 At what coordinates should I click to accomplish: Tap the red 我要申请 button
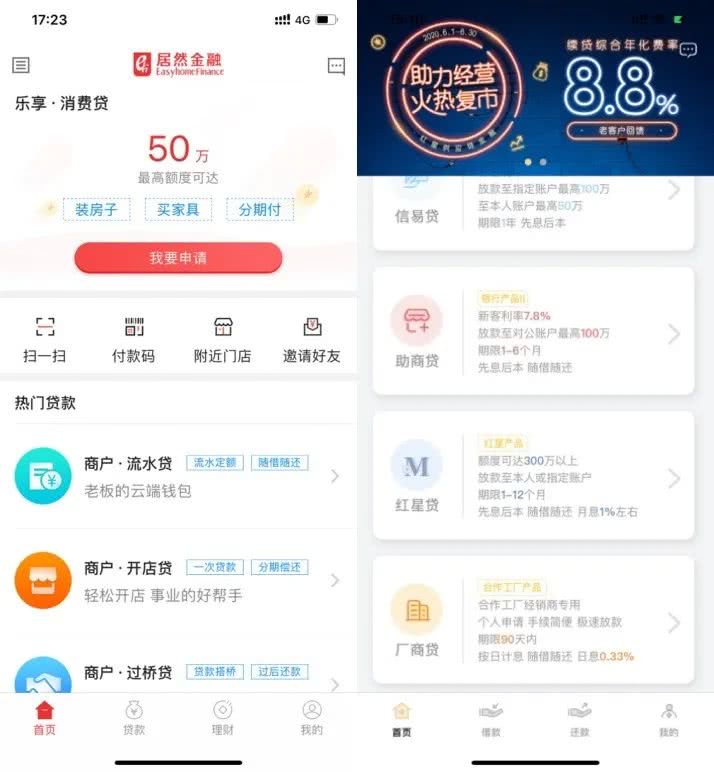coord(178,258)
